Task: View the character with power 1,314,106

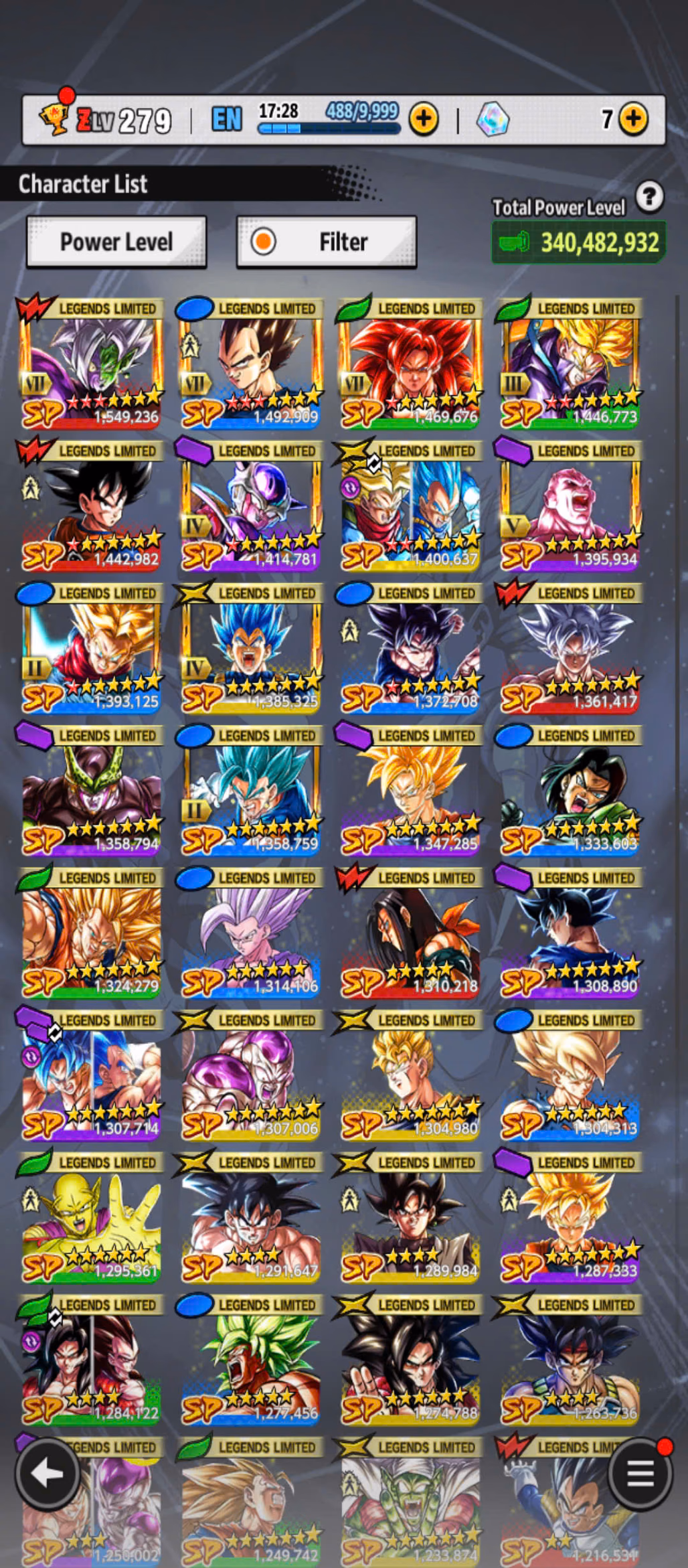Action: pos(251,935)
